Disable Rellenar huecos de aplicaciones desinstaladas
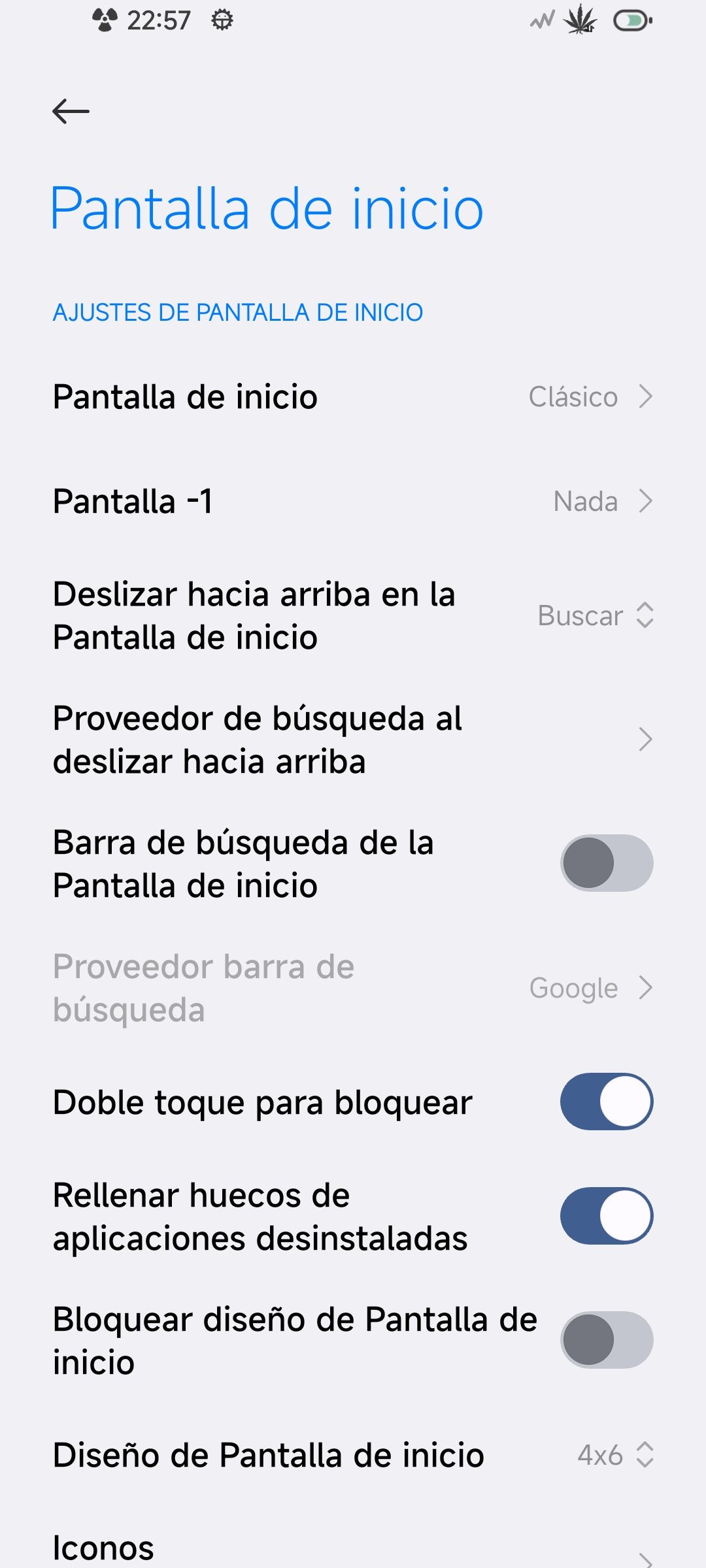Screen dimensions: 706x1568 click(606, 1216)
